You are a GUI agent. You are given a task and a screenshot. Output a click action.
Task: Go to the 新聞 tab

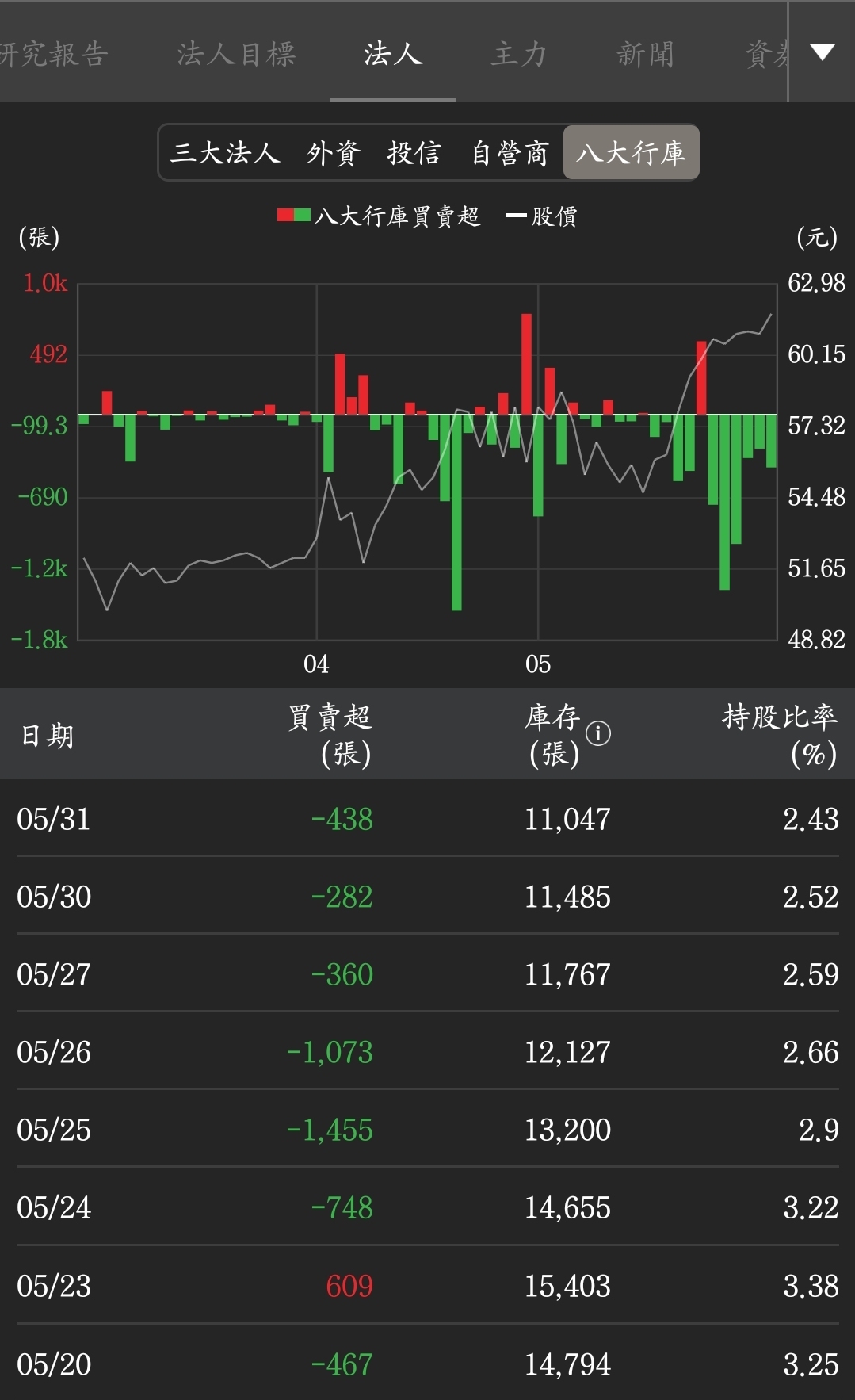click(646, 54)
